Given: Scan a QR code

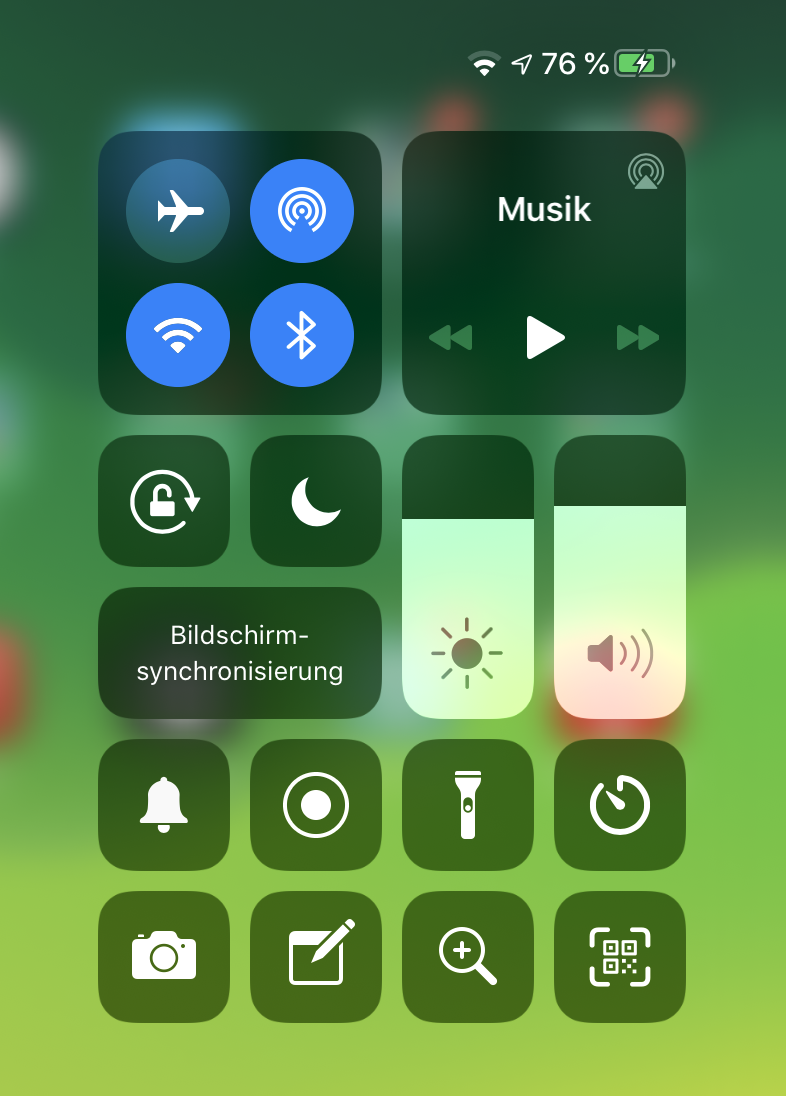Looking at the screenshot, I should [x=620, y=957].
